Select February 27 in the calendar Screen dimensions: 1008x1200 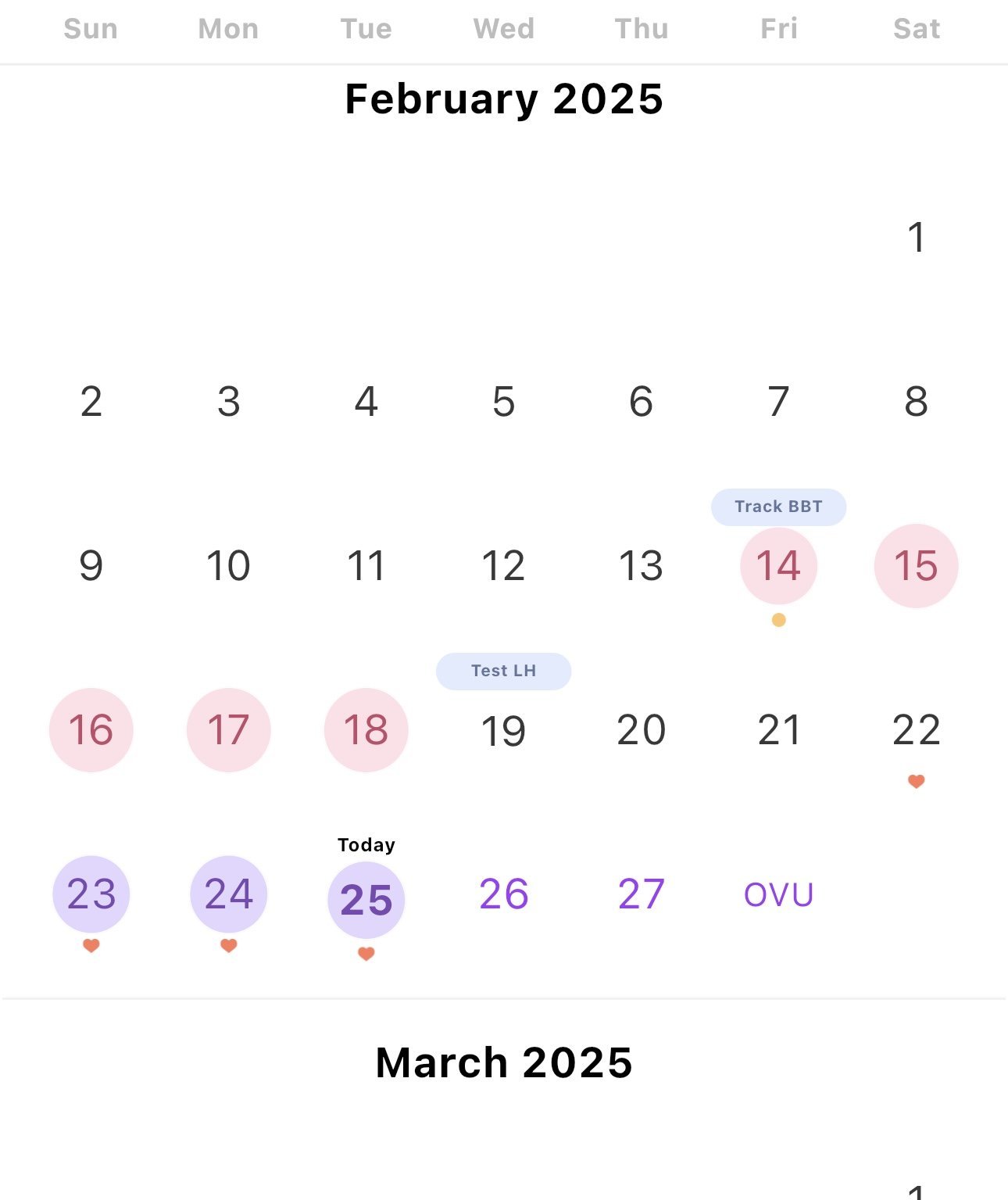pos(641,894)
